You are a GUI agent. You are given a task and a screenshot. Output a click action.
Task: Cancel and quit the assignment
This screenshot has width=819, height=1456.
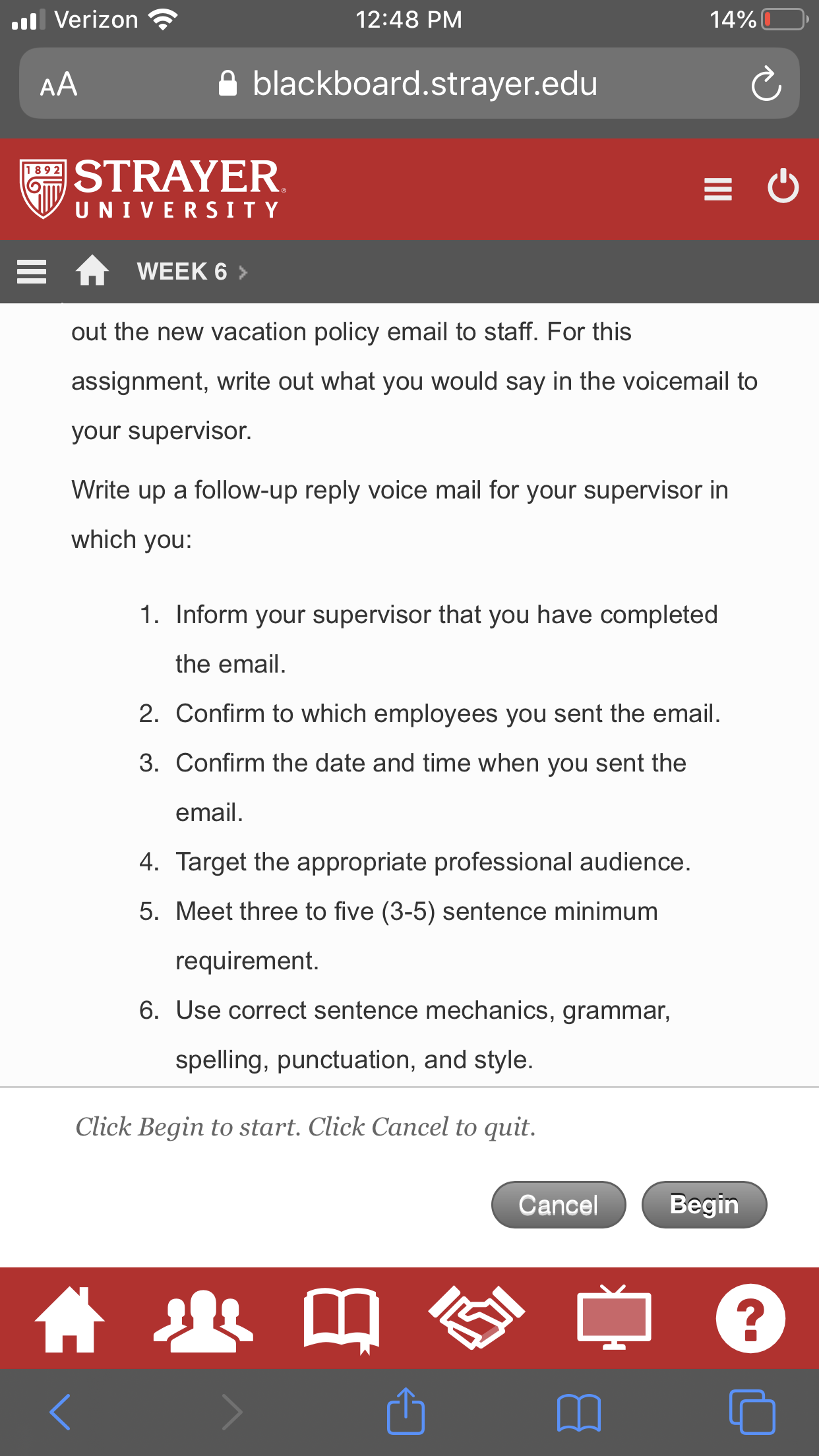point(559,1205)
